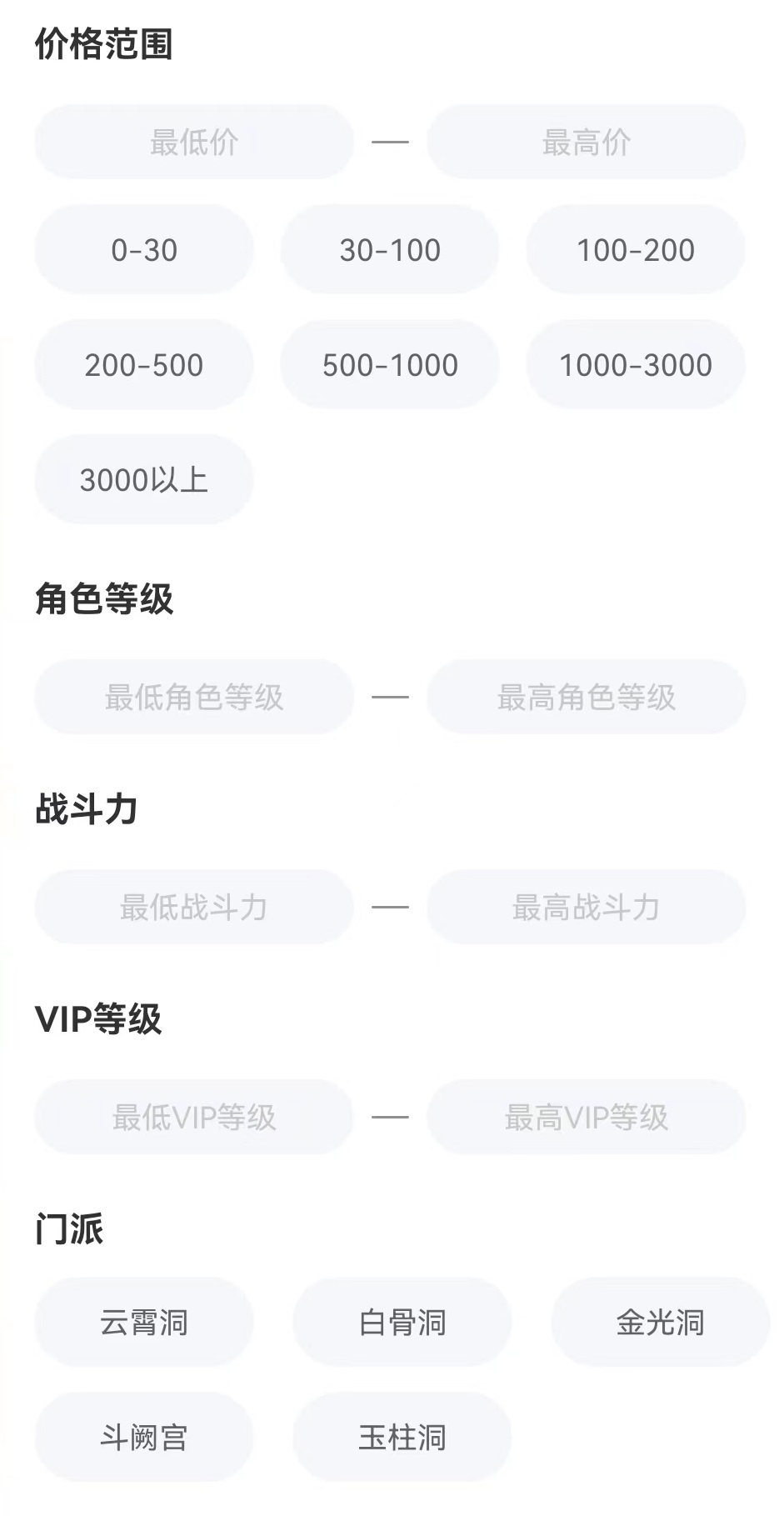Screen dimensions: 784x1516
Task: Pick the 200-500 price range
Action: tap(144, 365)
